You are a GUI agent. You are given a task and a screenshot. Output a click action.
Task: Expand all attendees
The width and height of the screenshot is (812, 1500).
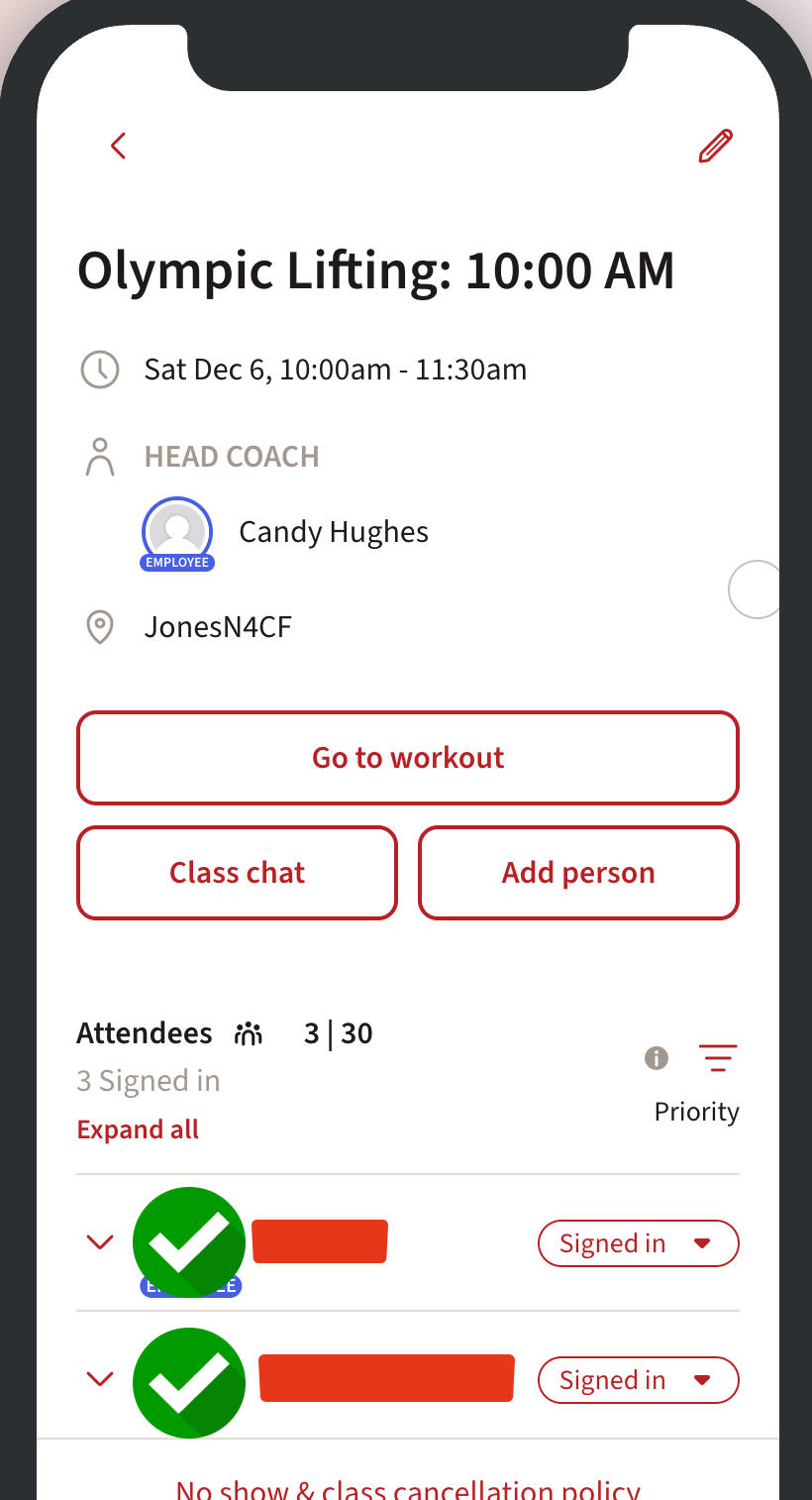[x=138, y=1129]
